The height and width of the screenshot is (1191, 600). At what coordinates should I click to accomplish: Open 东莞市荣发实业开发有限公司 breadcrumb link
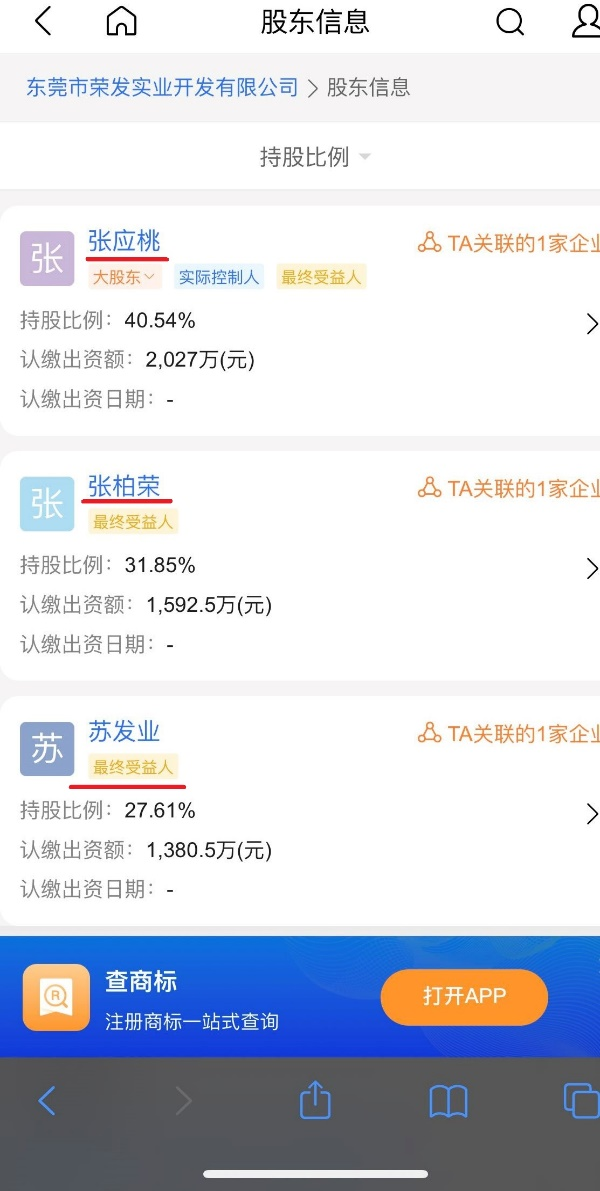163,87
